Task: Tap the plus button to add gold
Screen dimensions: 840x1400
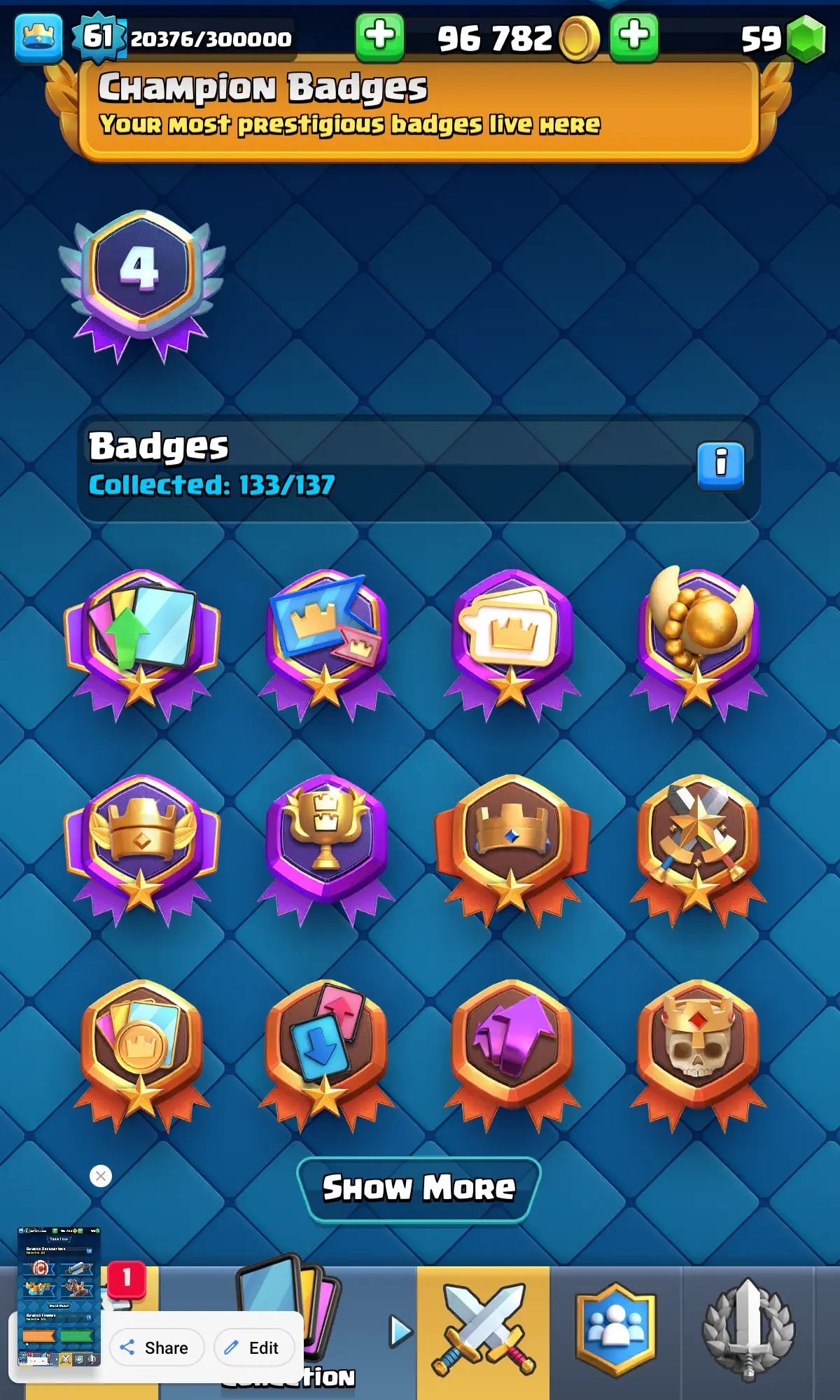Action: pos(379,36)
